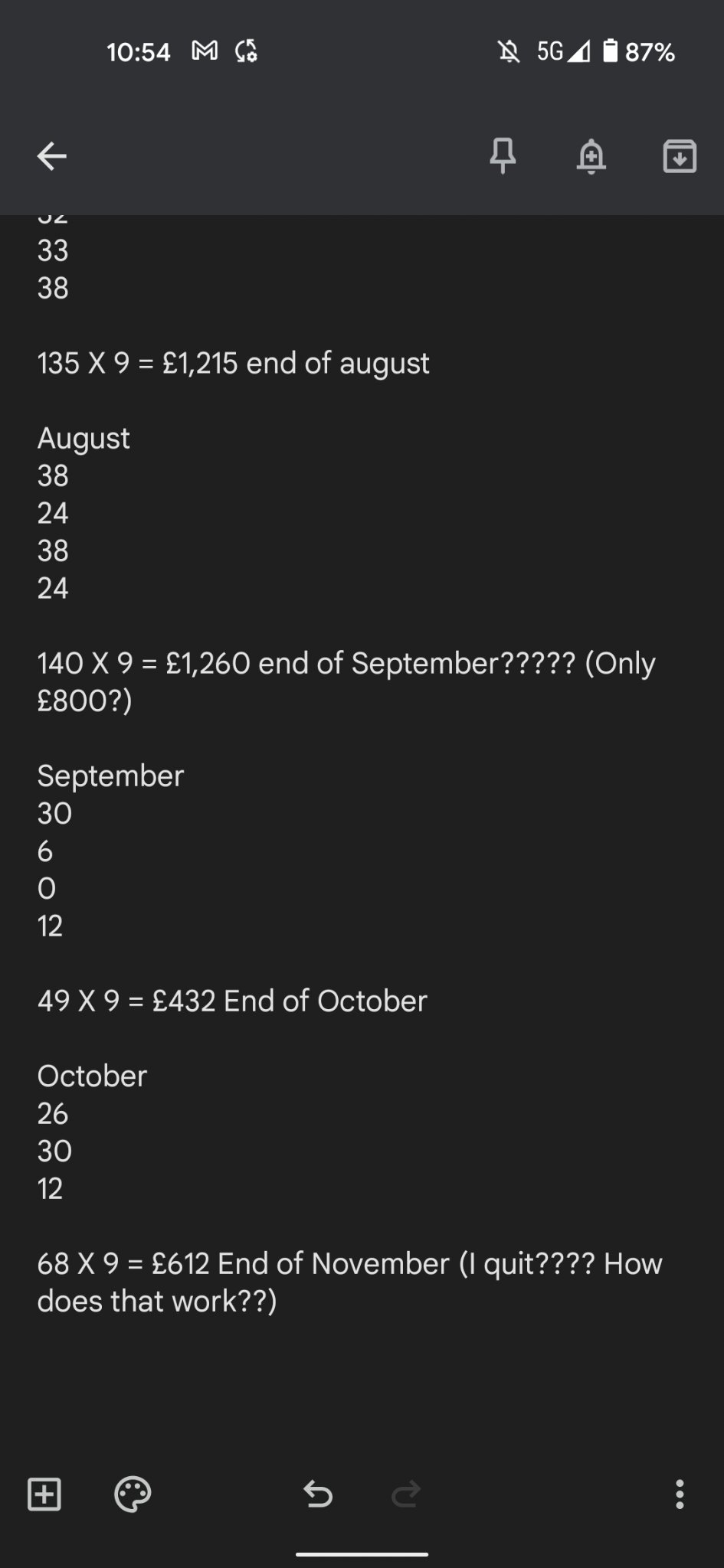
Task: Open the add attachment menu
Action: click(44, 1494)
